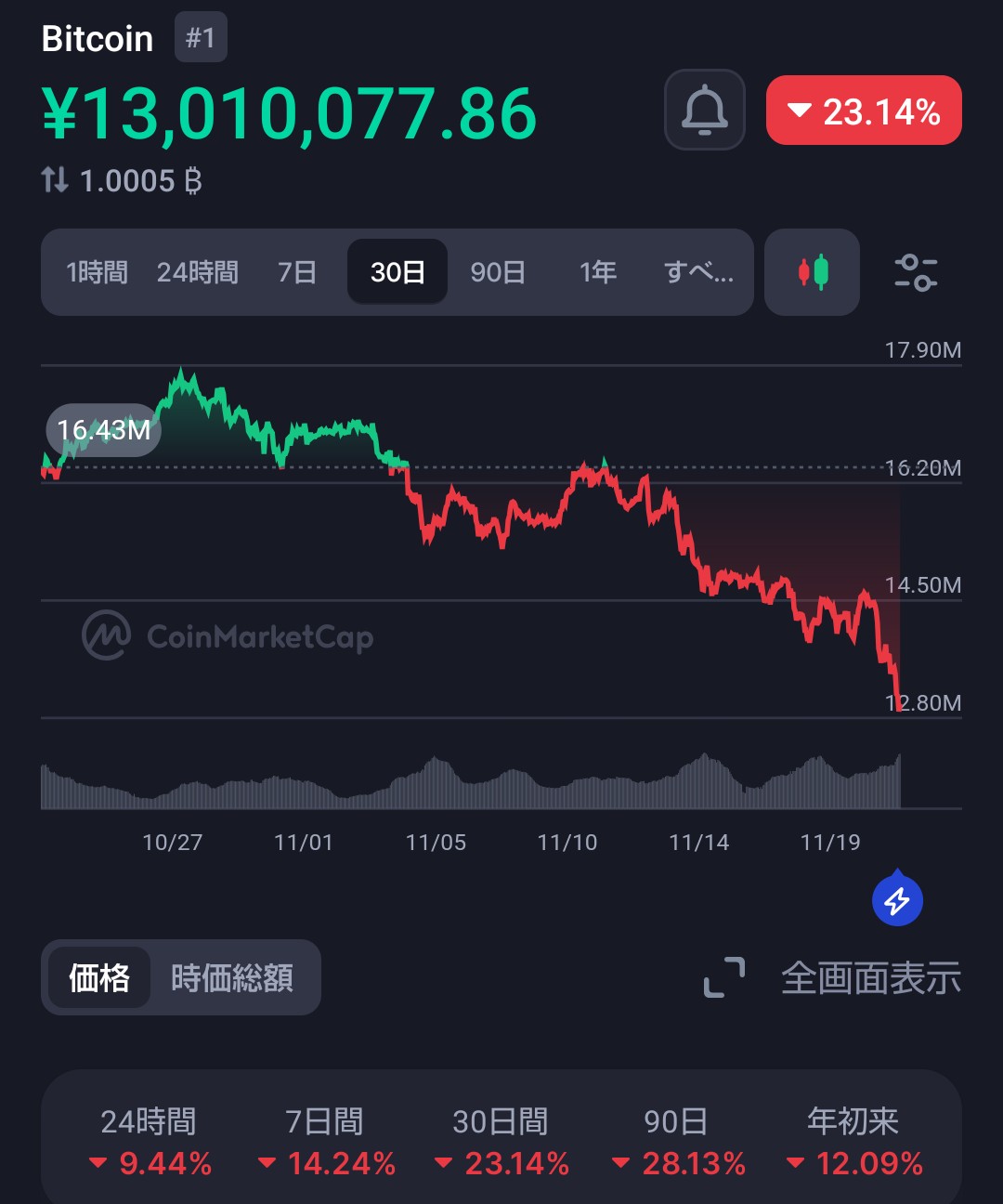Swap the BTC conversion arrows
The height and width of the screenshot is (1204, 1003).
tap(55, 179)
